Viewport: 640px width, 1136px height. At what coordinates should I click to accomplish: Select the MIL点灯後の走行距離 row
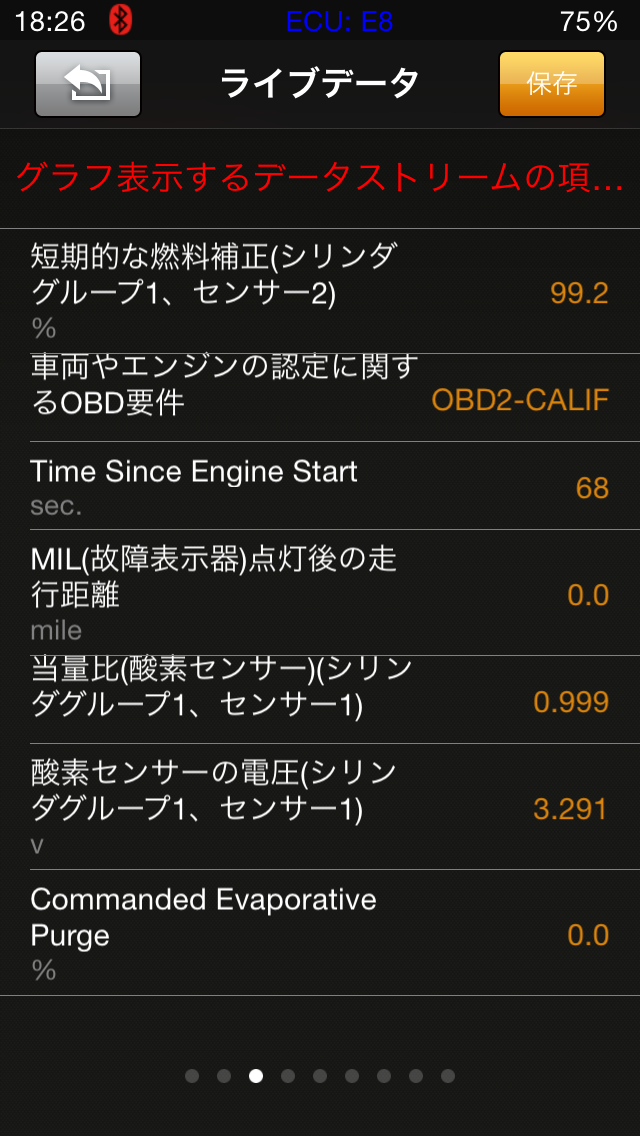[320, 594]
